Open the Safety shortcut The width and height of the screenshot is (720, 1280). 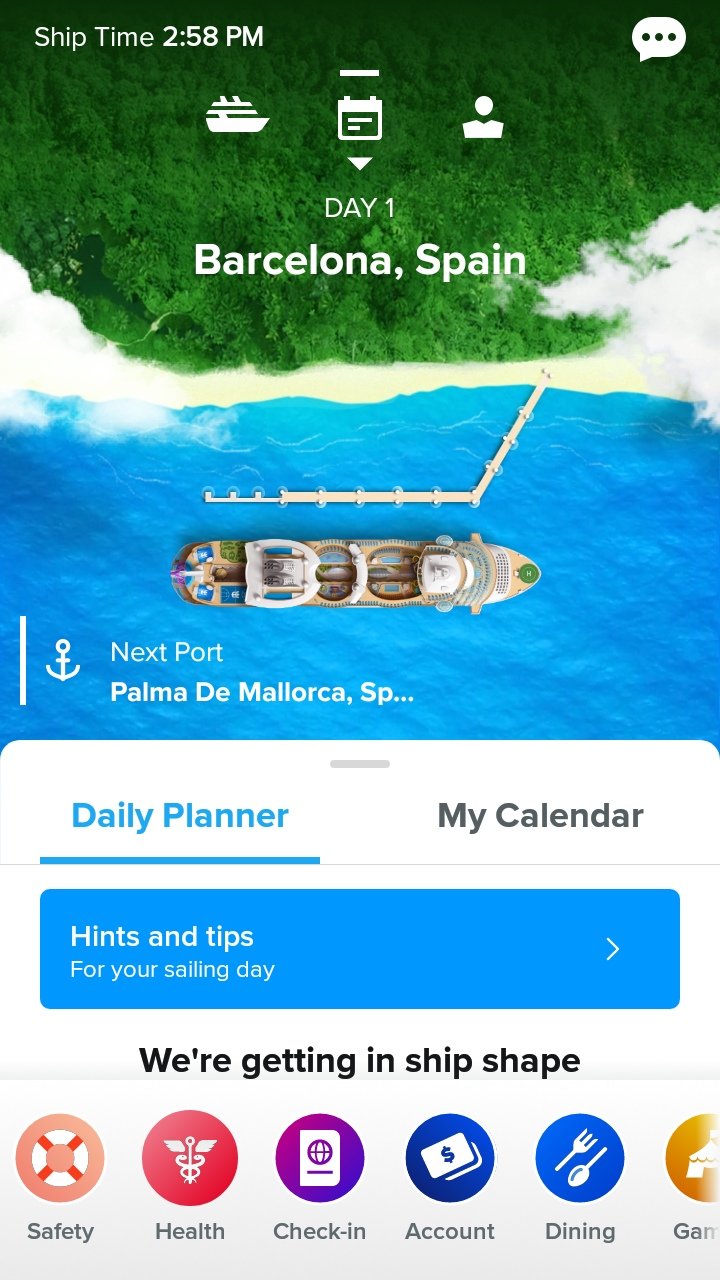[x=60, y=1177]
